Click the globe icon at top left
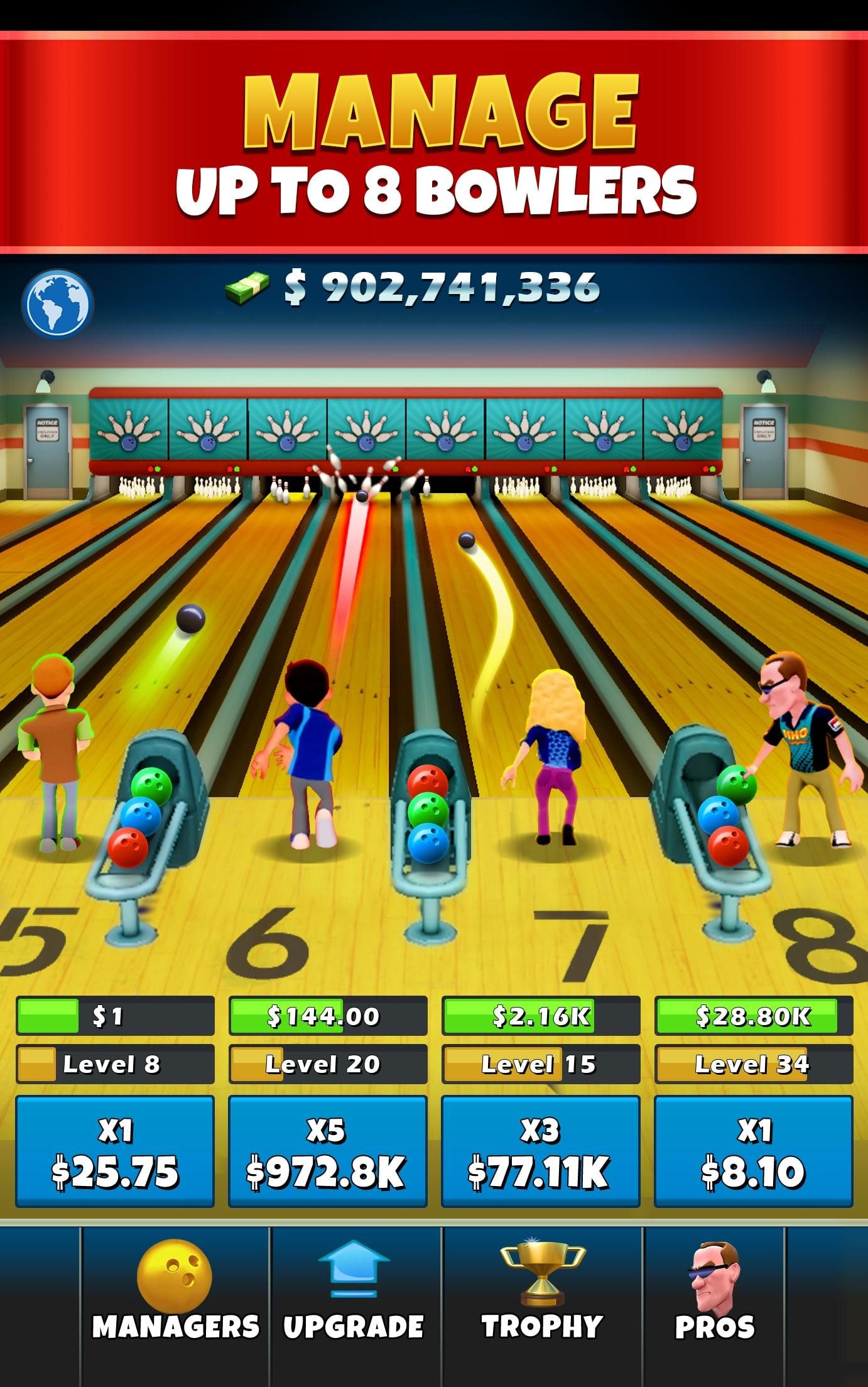The image size is (868, 1387). point(55,300)
